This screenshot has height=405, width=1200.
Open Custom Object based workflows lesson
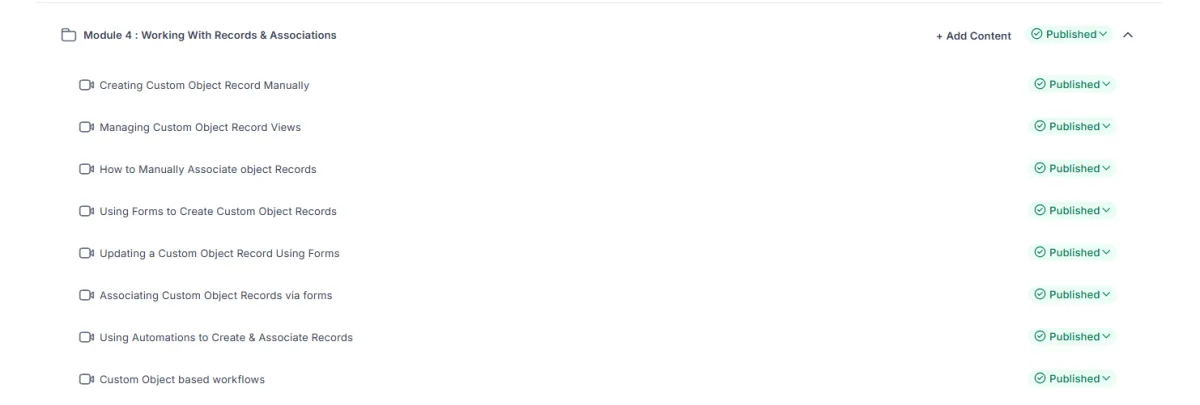pos(182,380)
